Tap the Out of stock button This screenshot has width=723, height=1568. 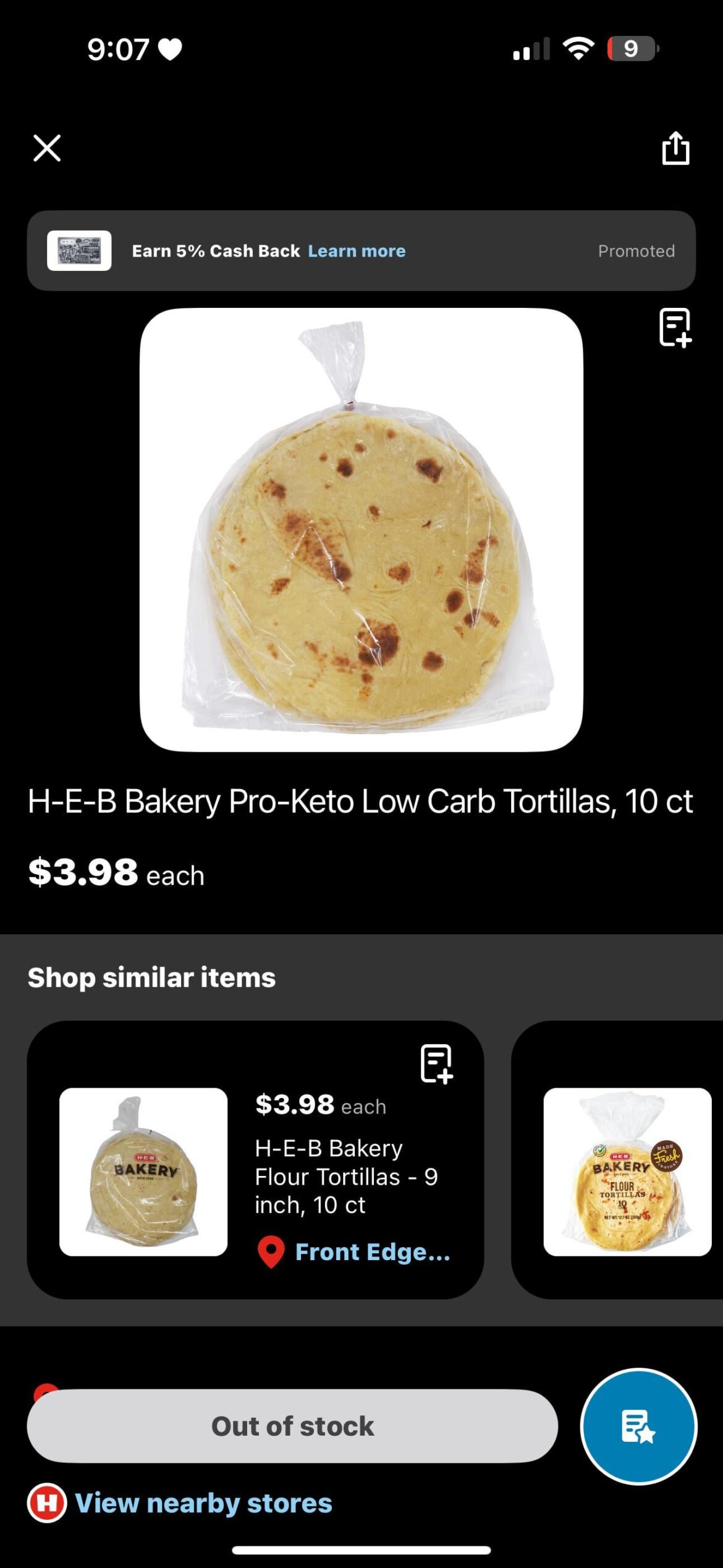point(292,1426)
